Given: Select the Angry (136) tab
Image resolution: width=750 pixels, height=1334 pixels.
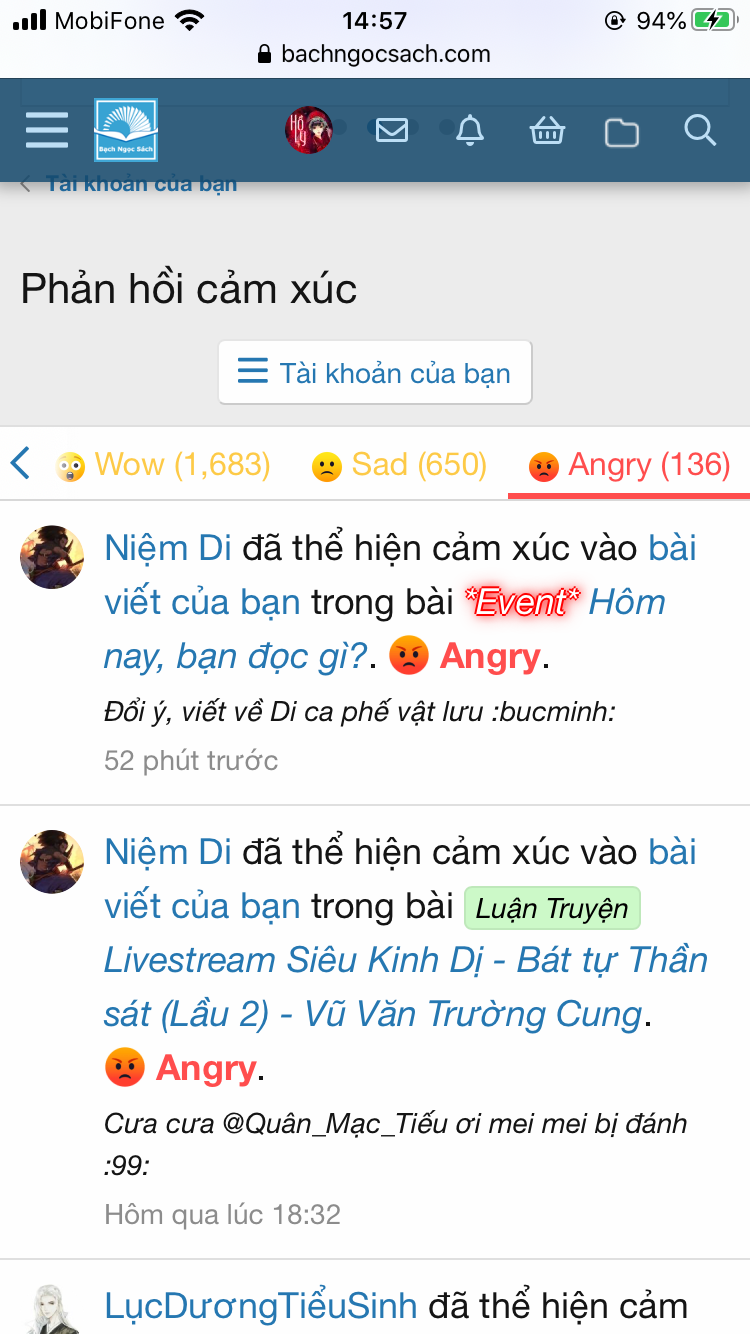Looking at the screenshot, I should pos(628,464).
